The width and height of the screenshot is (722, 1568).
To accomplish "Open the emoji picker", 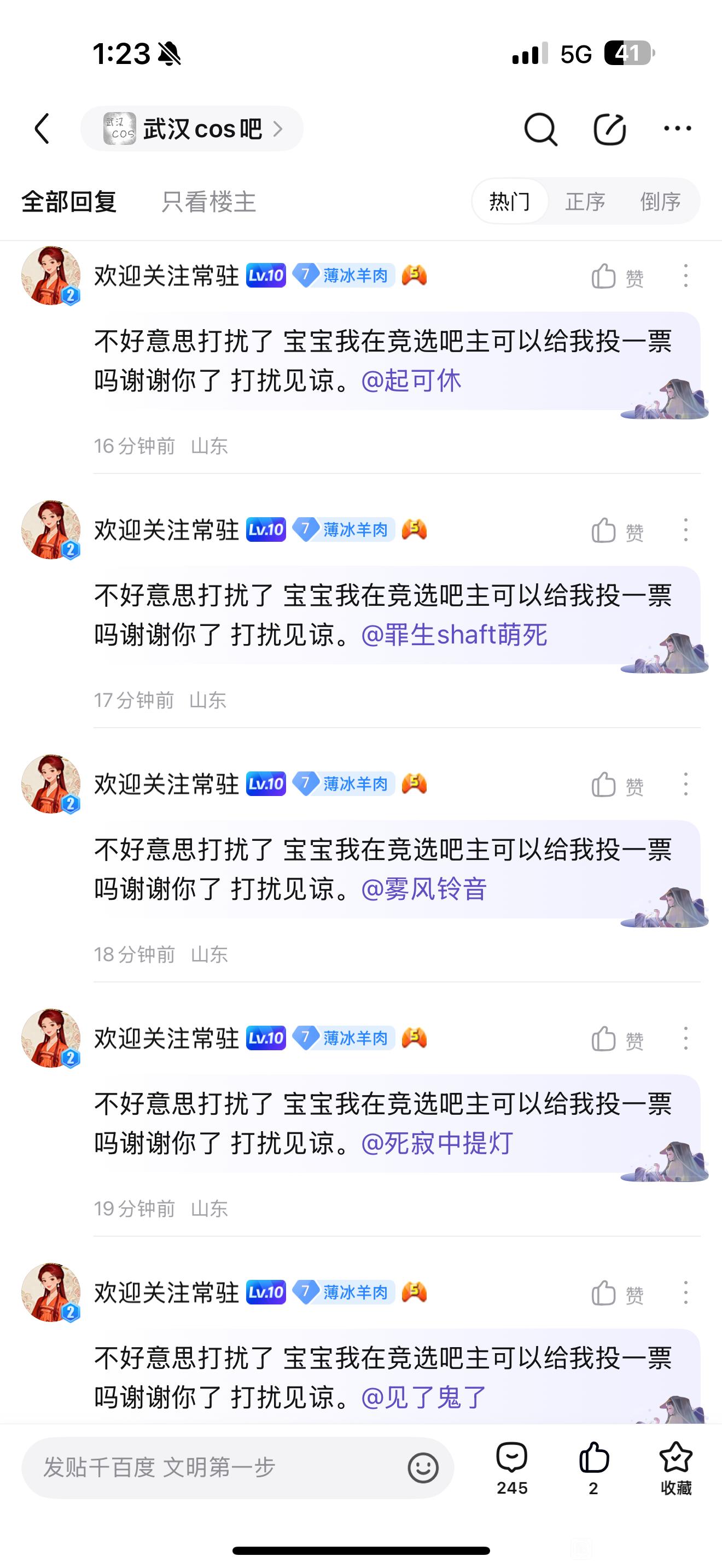I will coord(422,1467).
